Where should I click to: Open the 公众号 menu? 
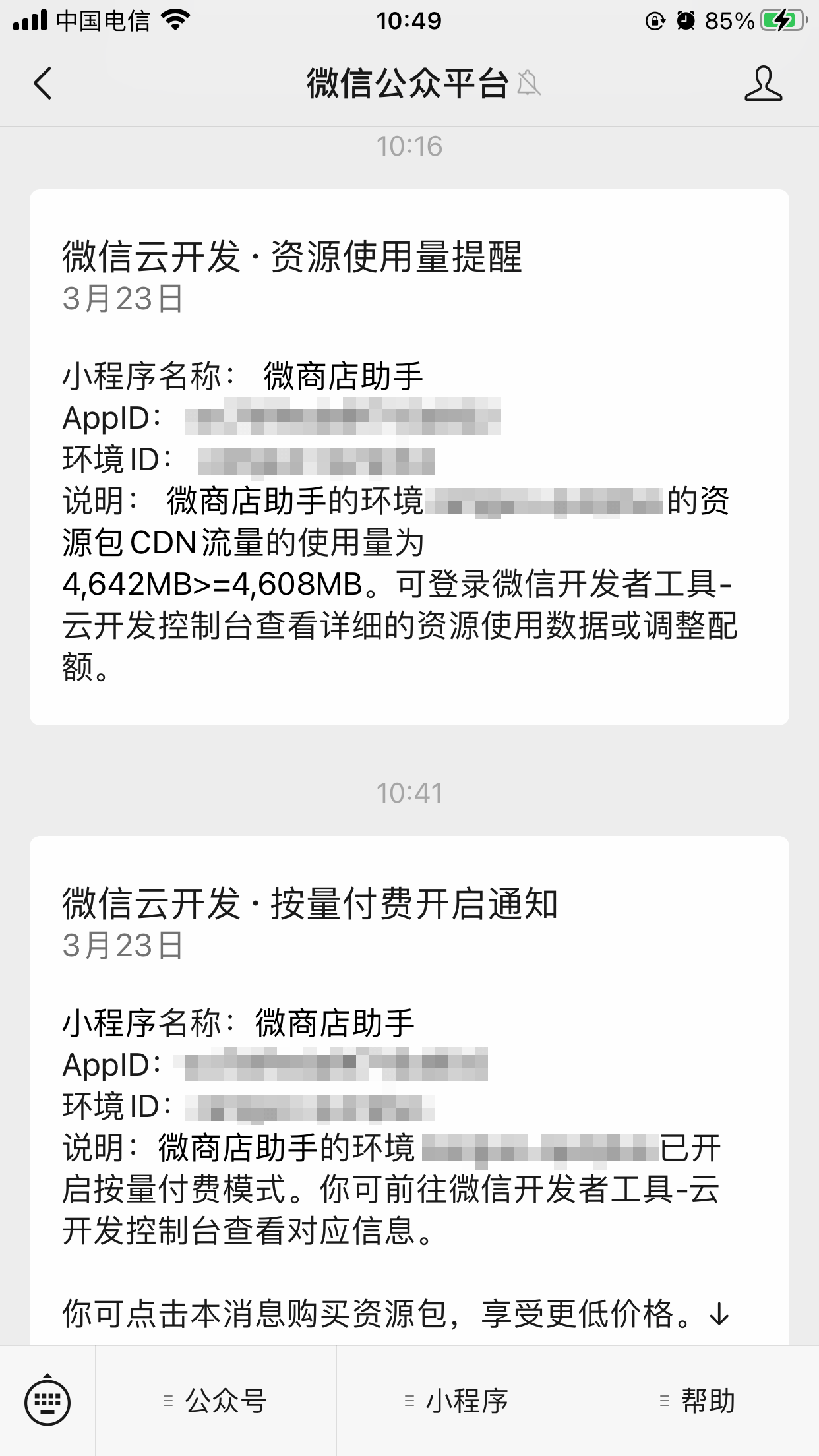(x=216, y=1401)
